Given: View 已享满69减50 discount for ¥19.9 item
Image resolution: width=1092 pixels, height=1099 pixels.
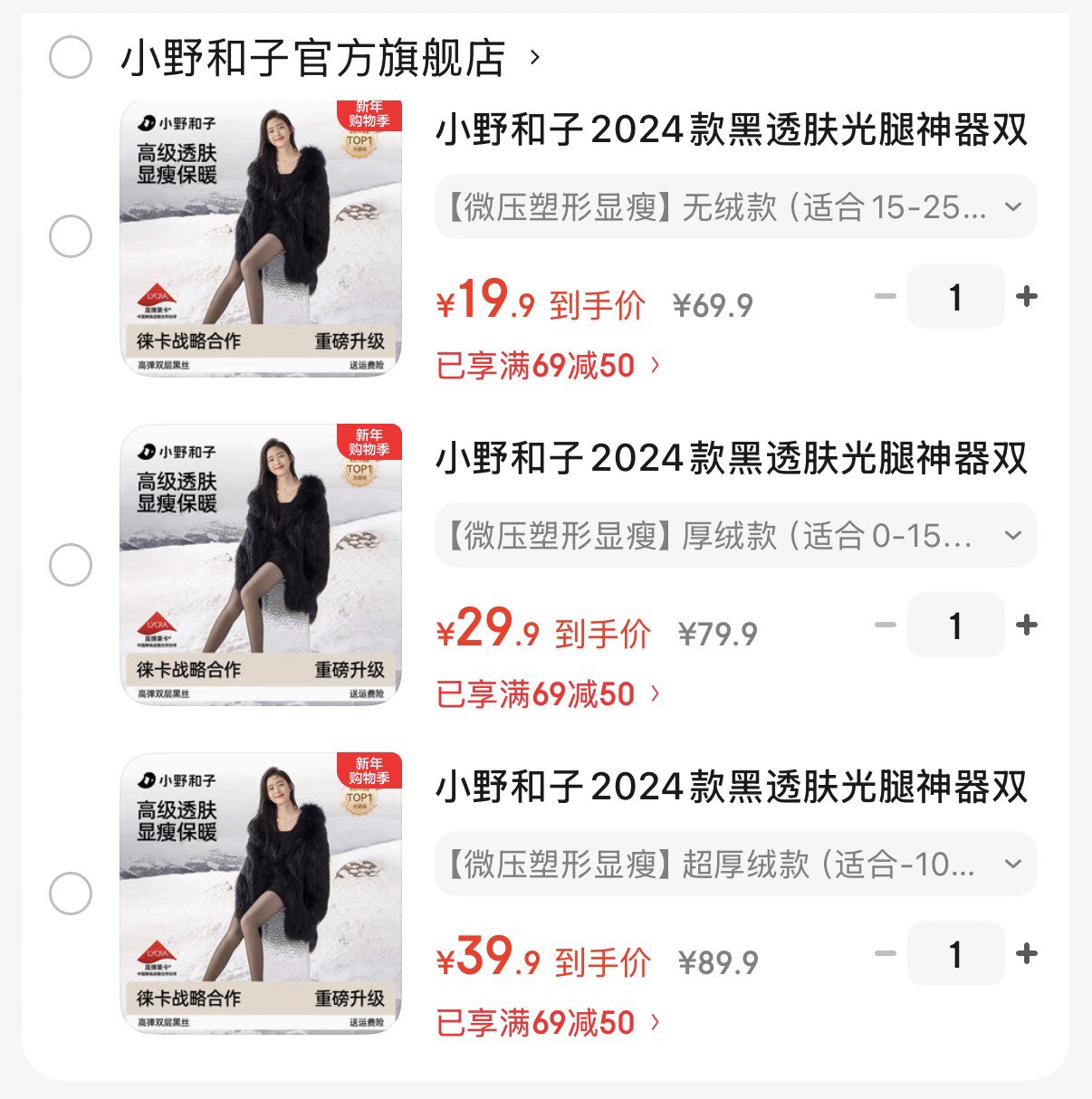Looking at the screenshot, I should coord(548,366).
